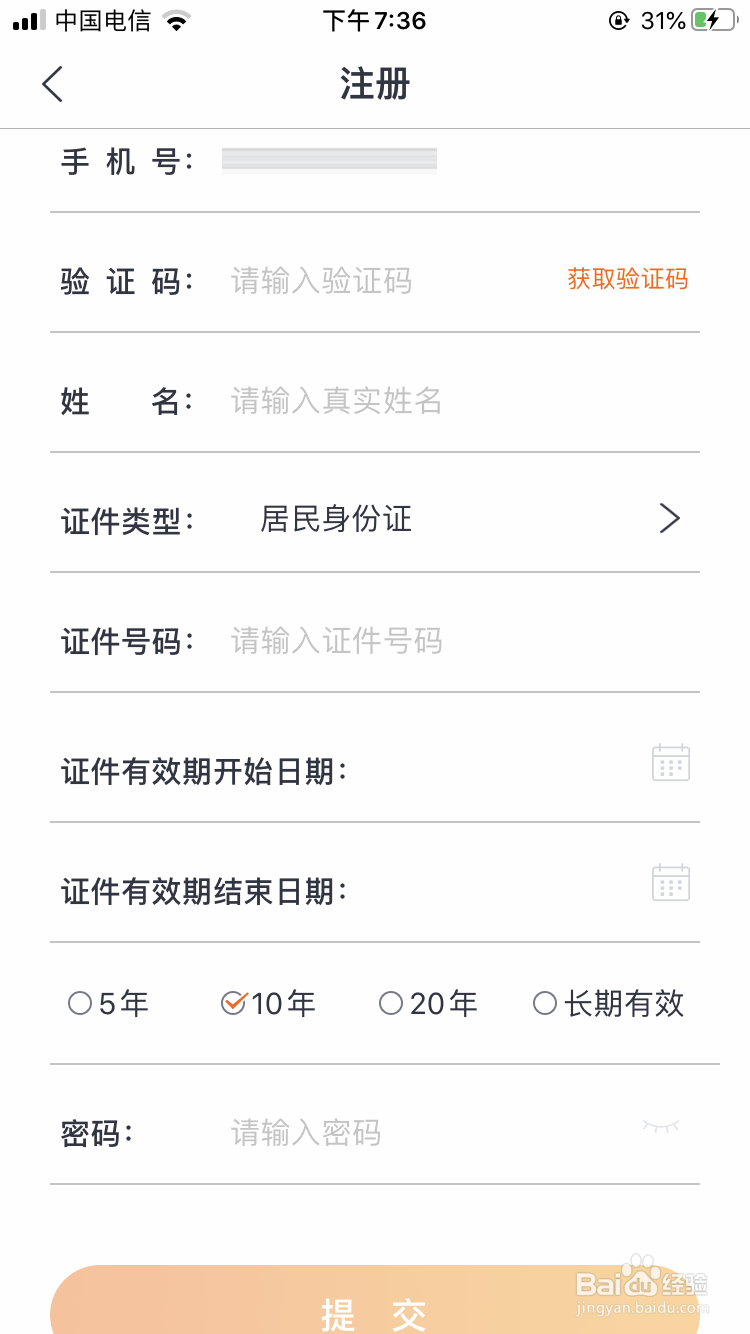The height and width of the screenshot is (1334, 750).
Task: Click 获取验证码 to request a code
Action: [626, 279]
